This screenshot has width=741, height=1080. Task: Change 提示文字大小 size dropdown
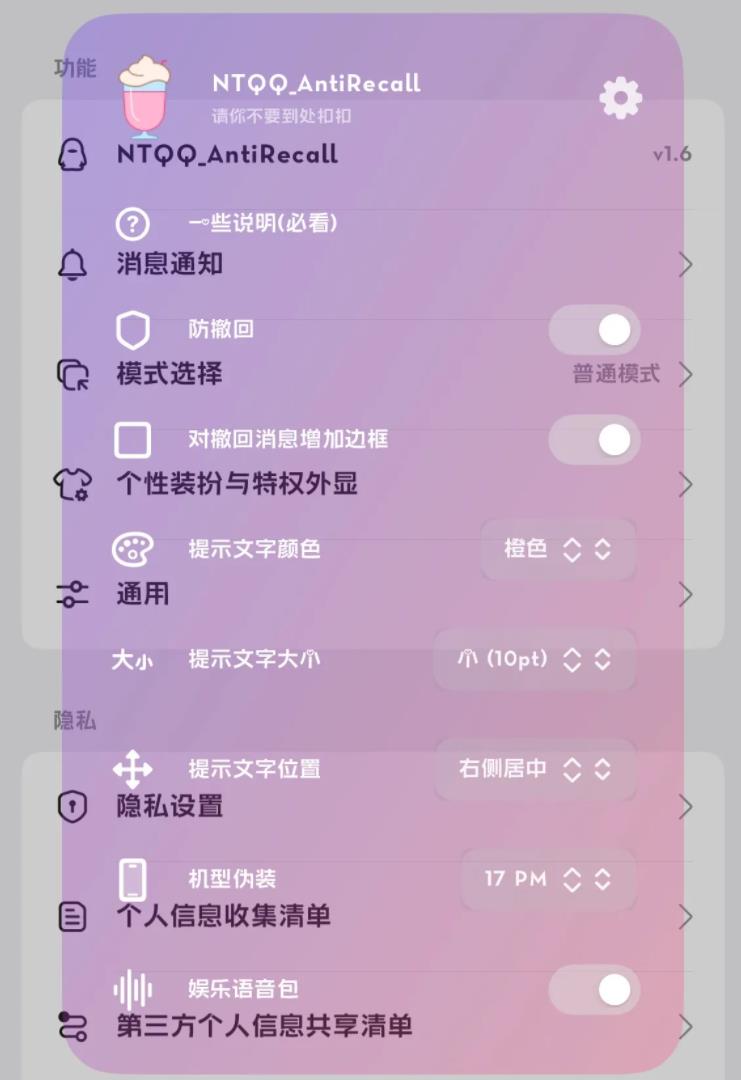pos(535,659)
